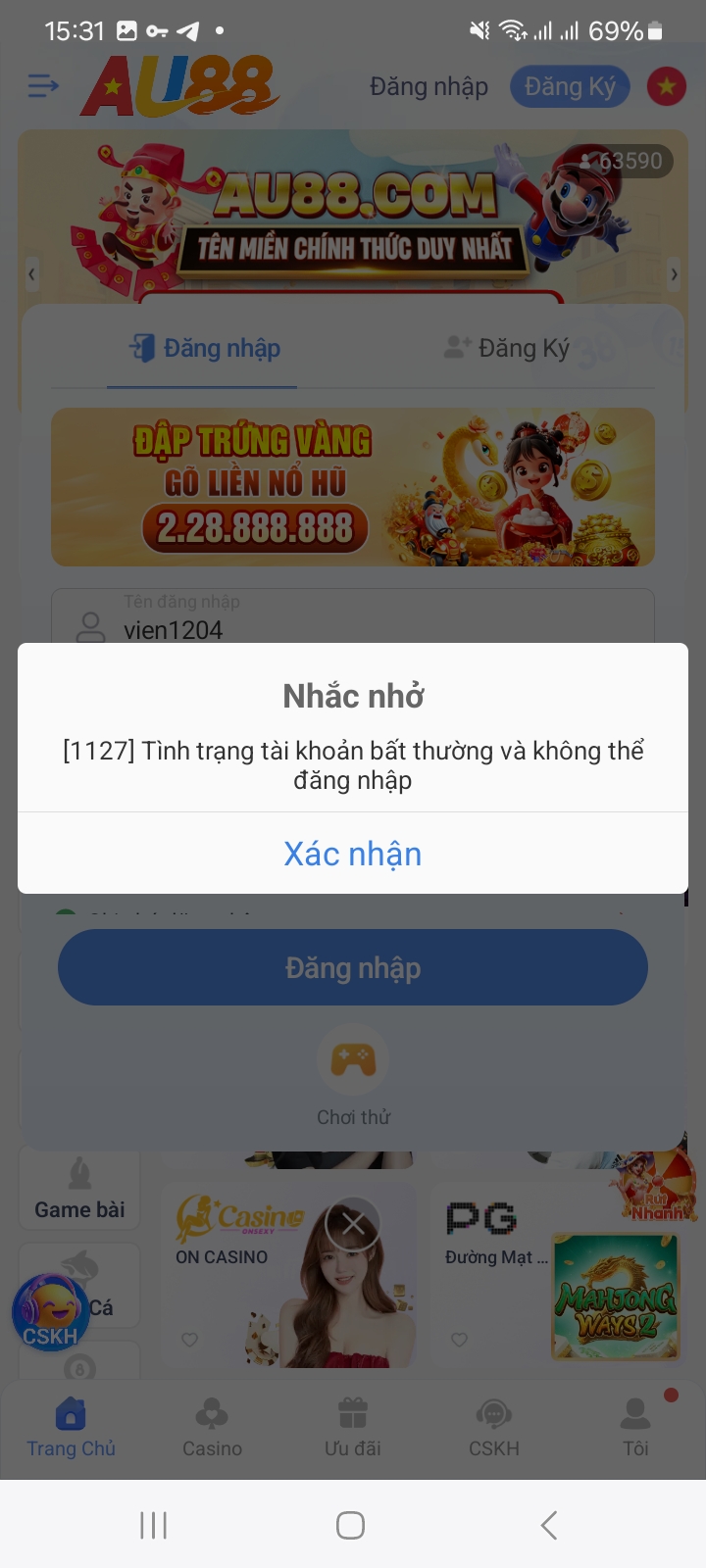Tap the blue Đăng nhập submit button

point(353,967)
